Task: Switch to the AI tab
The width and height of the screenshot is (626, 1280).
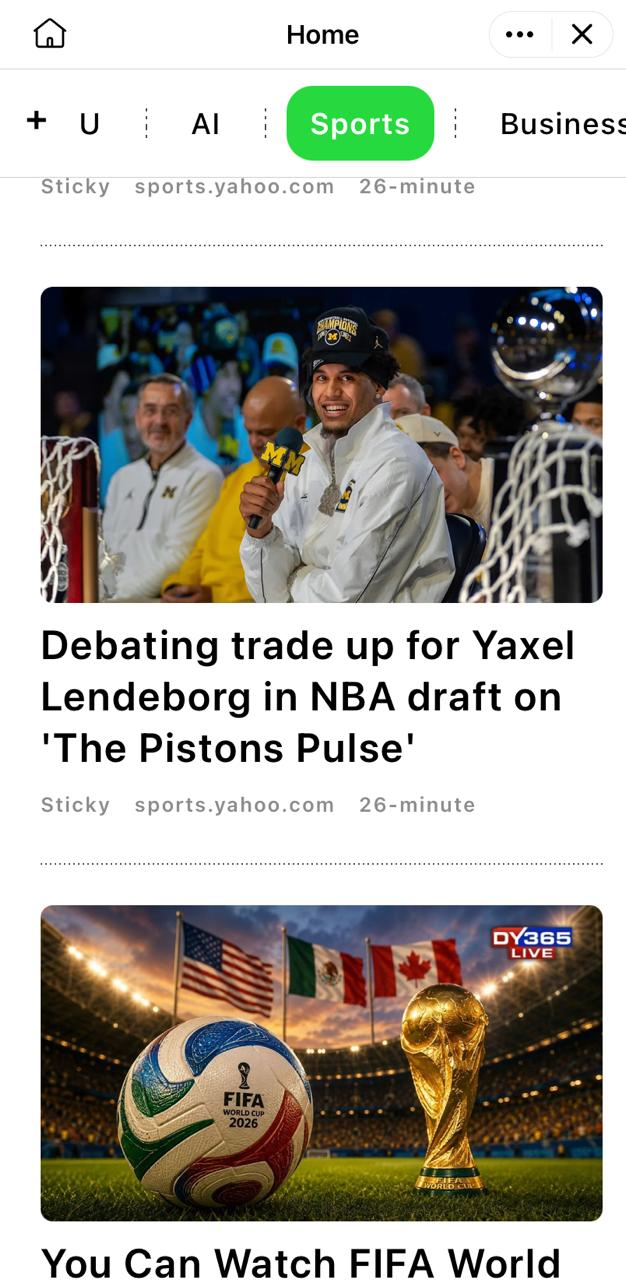Action: tap(205, 124)
